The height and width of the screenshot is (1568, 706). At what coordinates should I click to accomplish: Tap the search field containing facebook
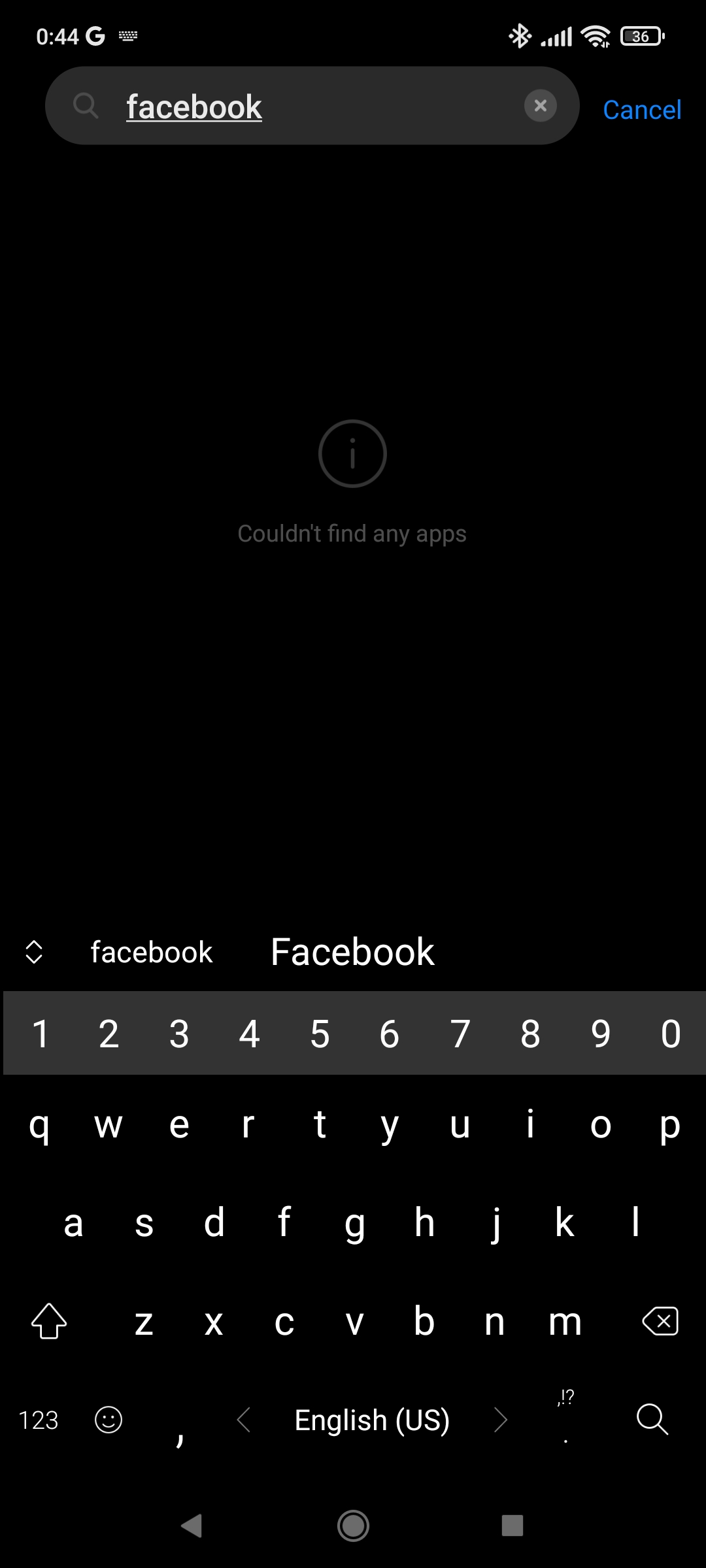pos(312,106)
